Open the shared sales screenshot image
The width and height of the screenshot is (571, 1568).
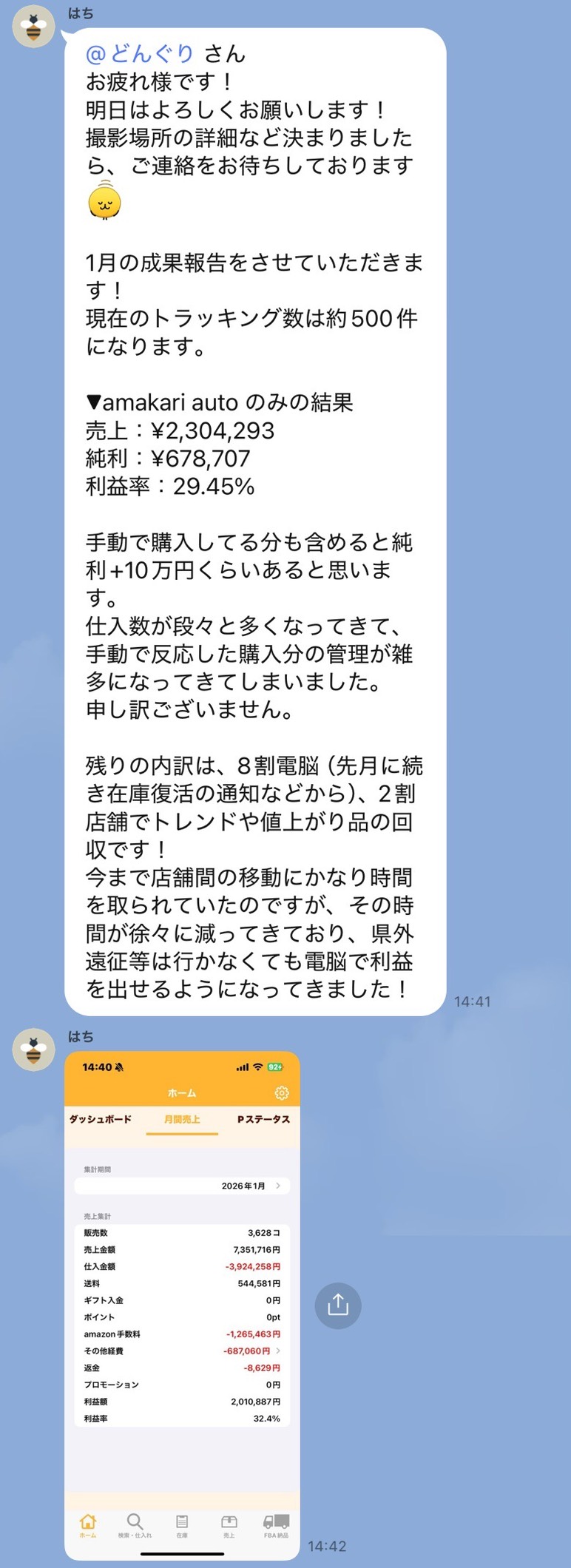[x=182, y=1304]
